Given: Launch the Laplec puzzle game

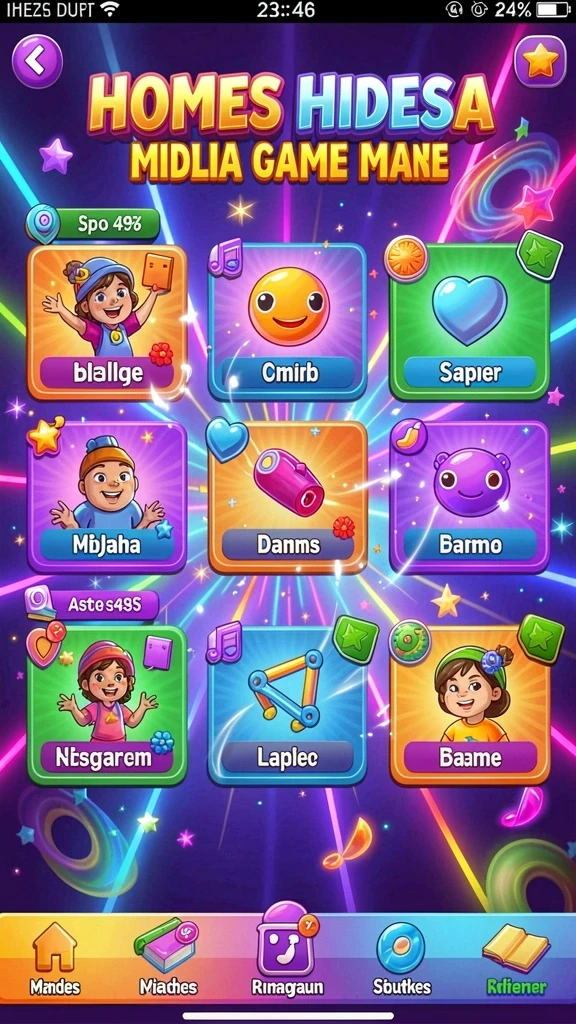Looking at the screenshot, I should point(287,706).
